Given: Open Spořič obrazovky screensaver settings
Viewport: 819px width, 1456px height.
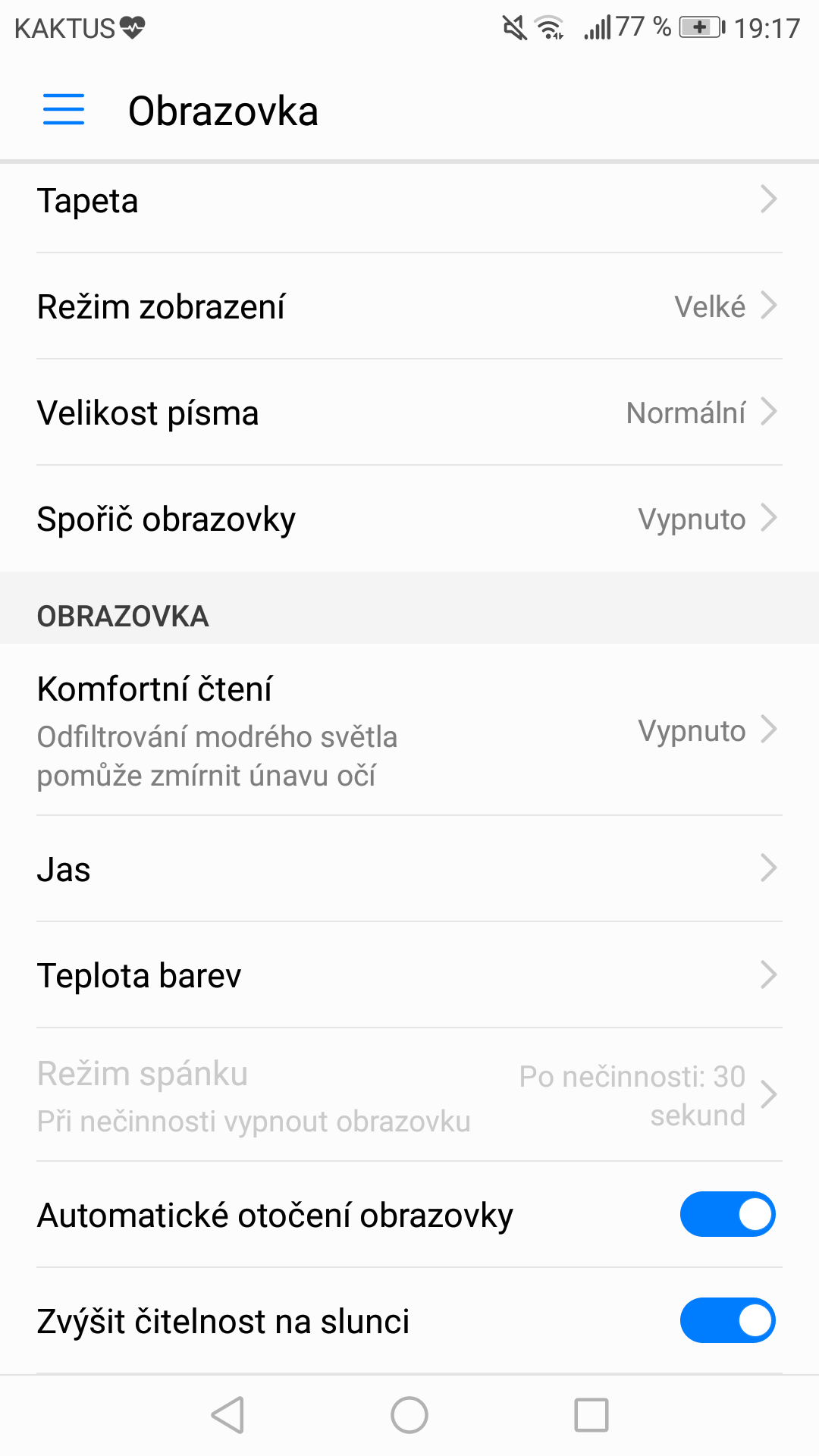Looking at the screenshot, I should [x=409, y=519].
